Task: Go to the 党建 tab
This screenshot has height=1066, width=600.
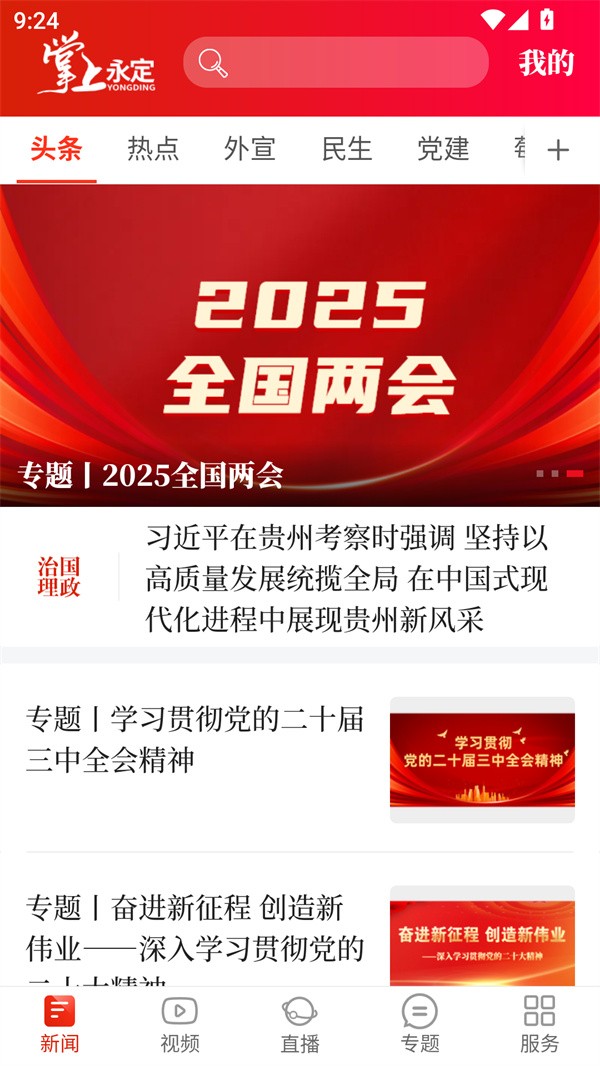Action: point(443,149)
